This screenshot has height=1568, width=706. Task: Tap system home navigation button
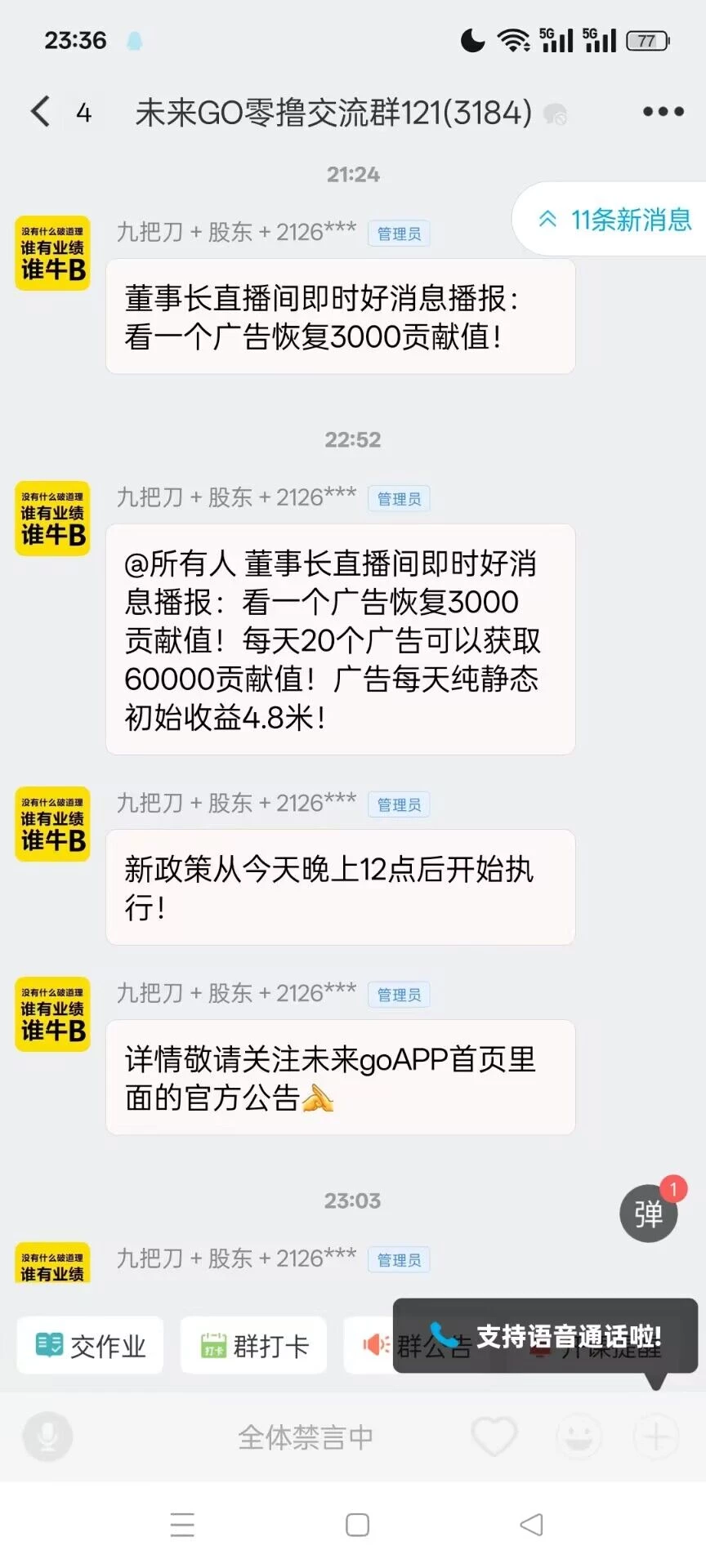[x=357, y=1525]
